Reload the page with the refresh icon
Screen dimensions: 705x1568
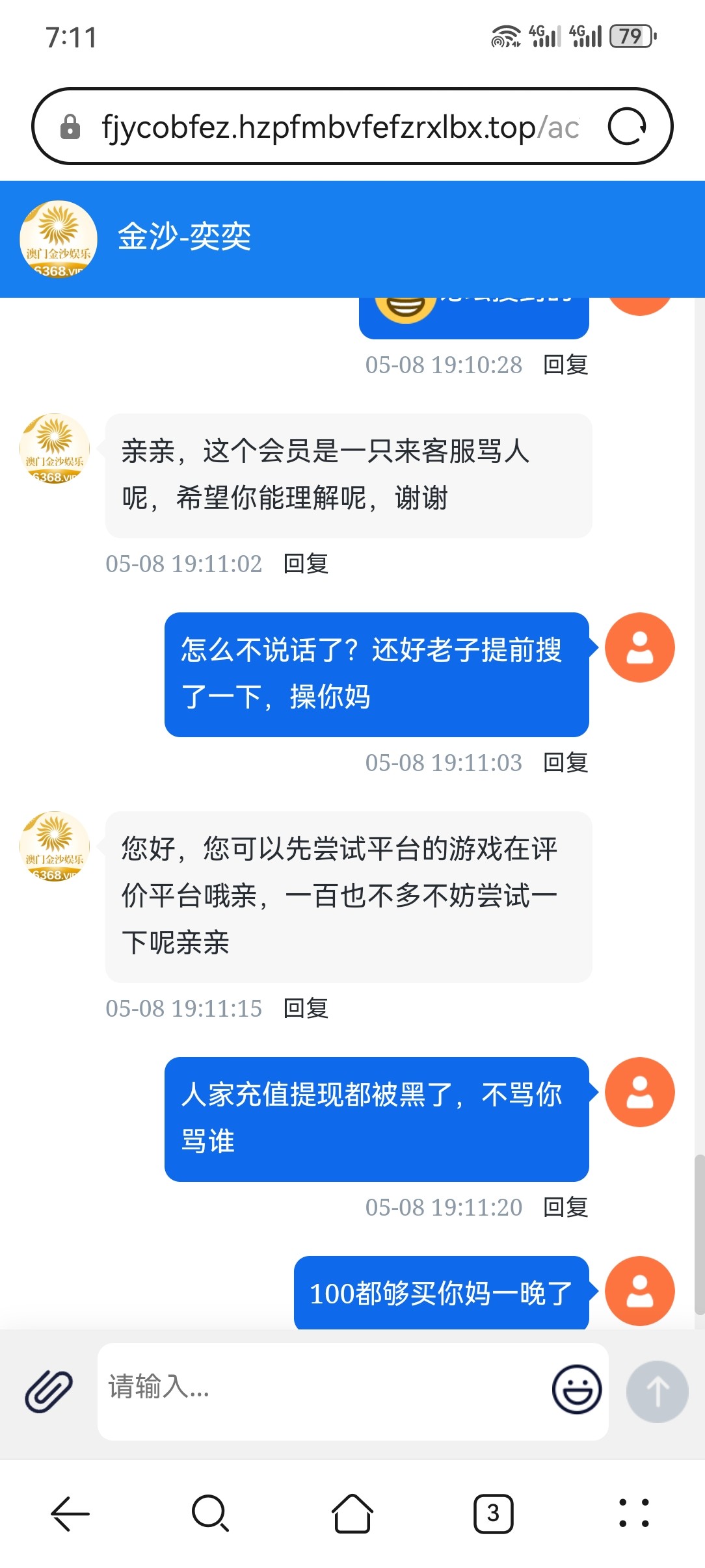point(626,126)
